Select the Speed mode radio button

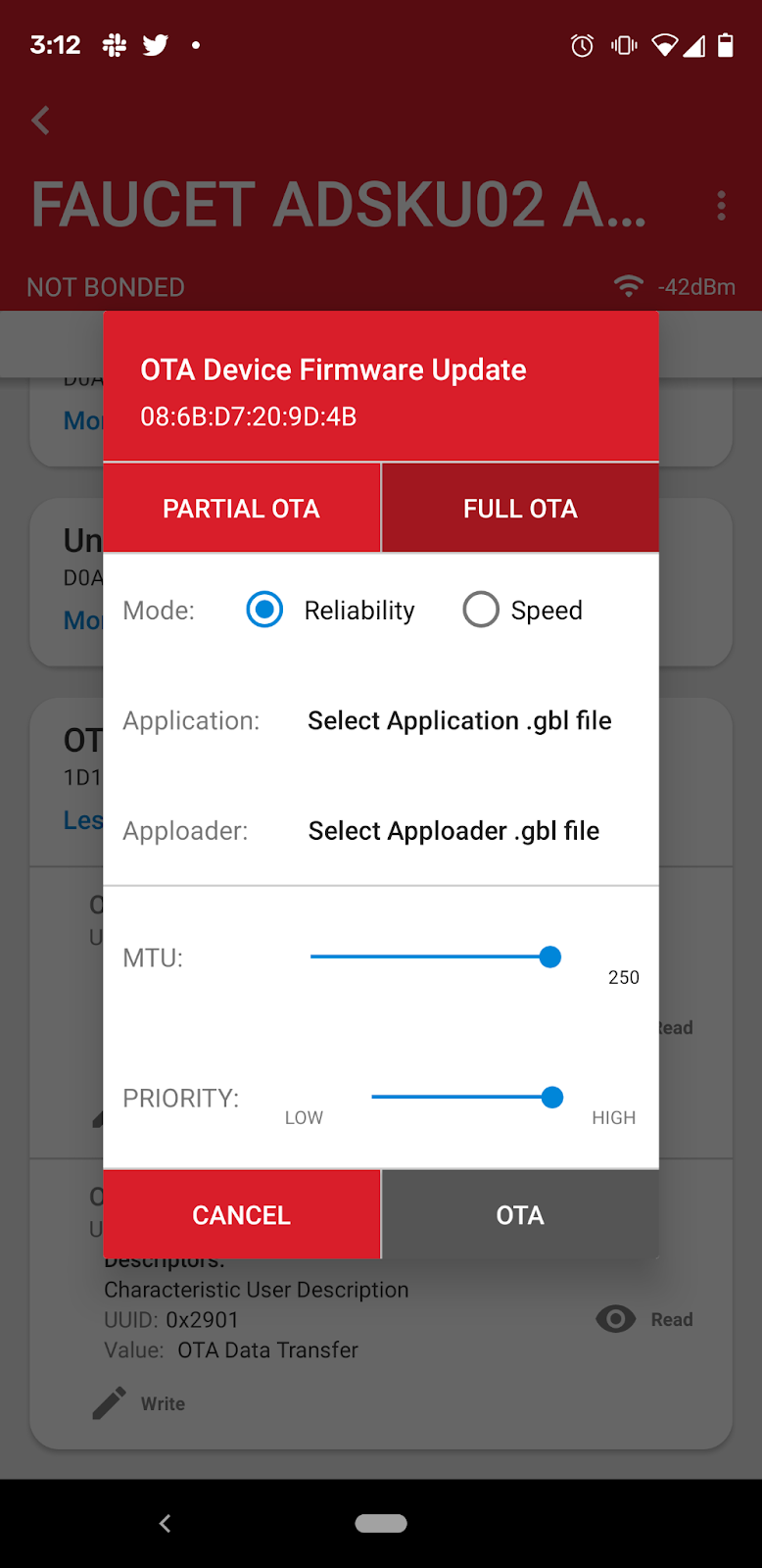pos(481,610)
